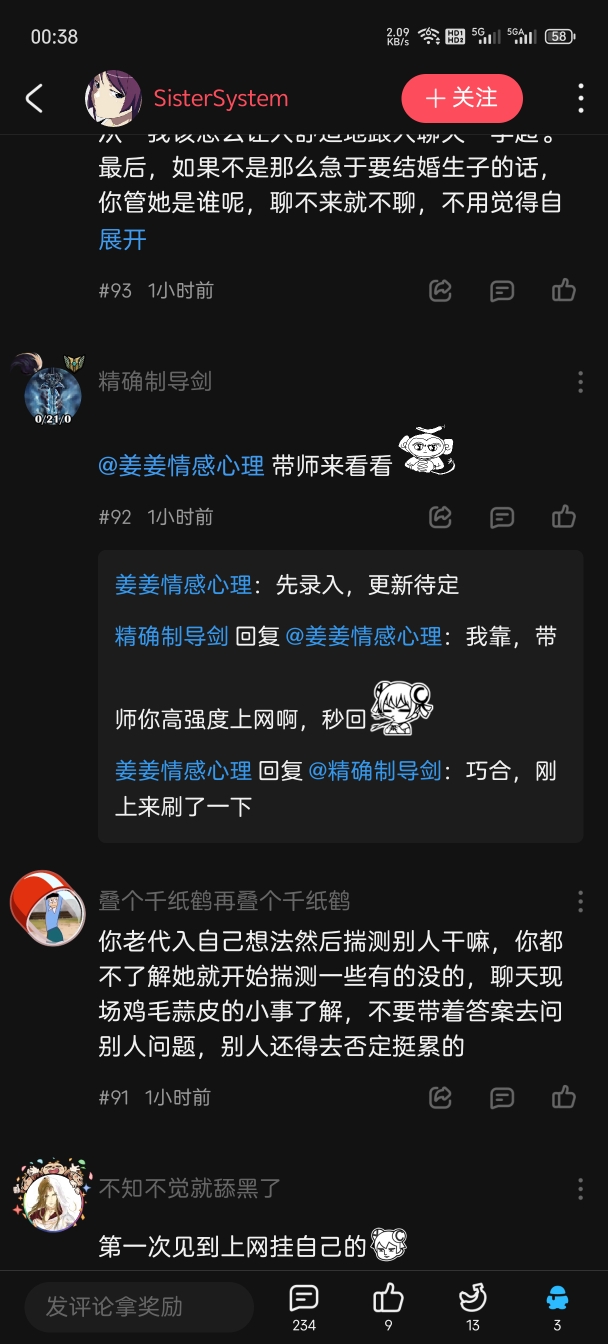
Task: Open the mentioned user @姜姜情感心理
Action: pyautogui.click(x=181, y=465)
